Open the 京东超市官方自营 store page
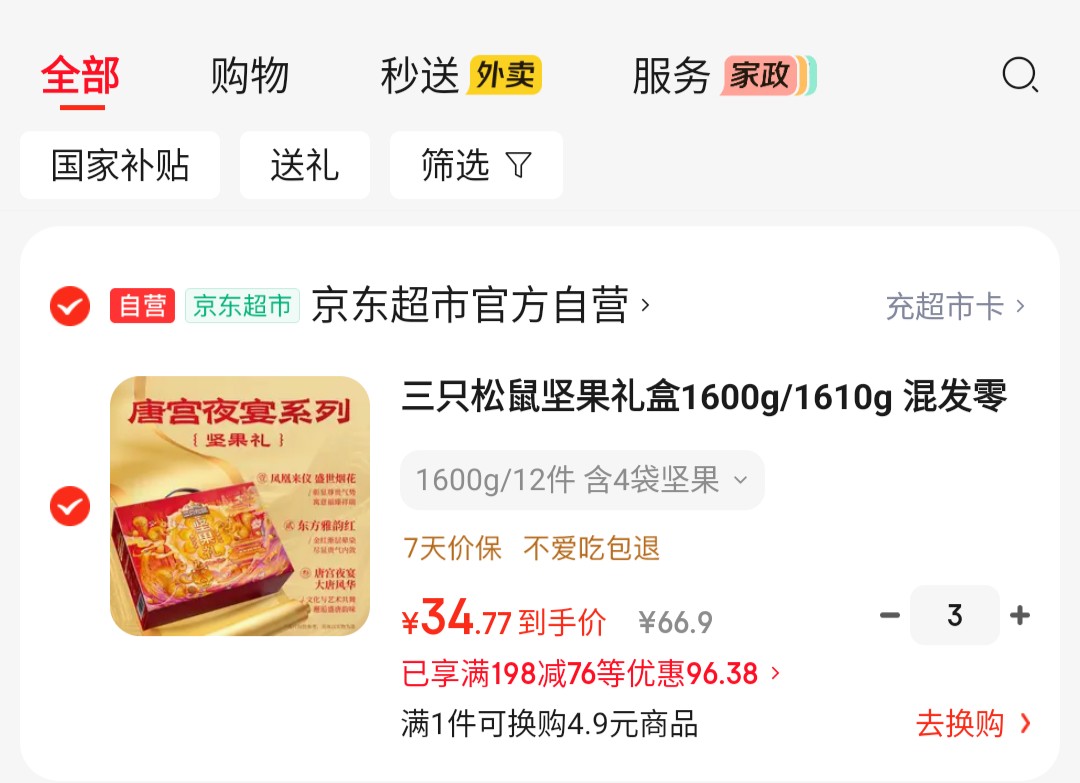This screenshot has width=1080, height=783. point(480,305)
